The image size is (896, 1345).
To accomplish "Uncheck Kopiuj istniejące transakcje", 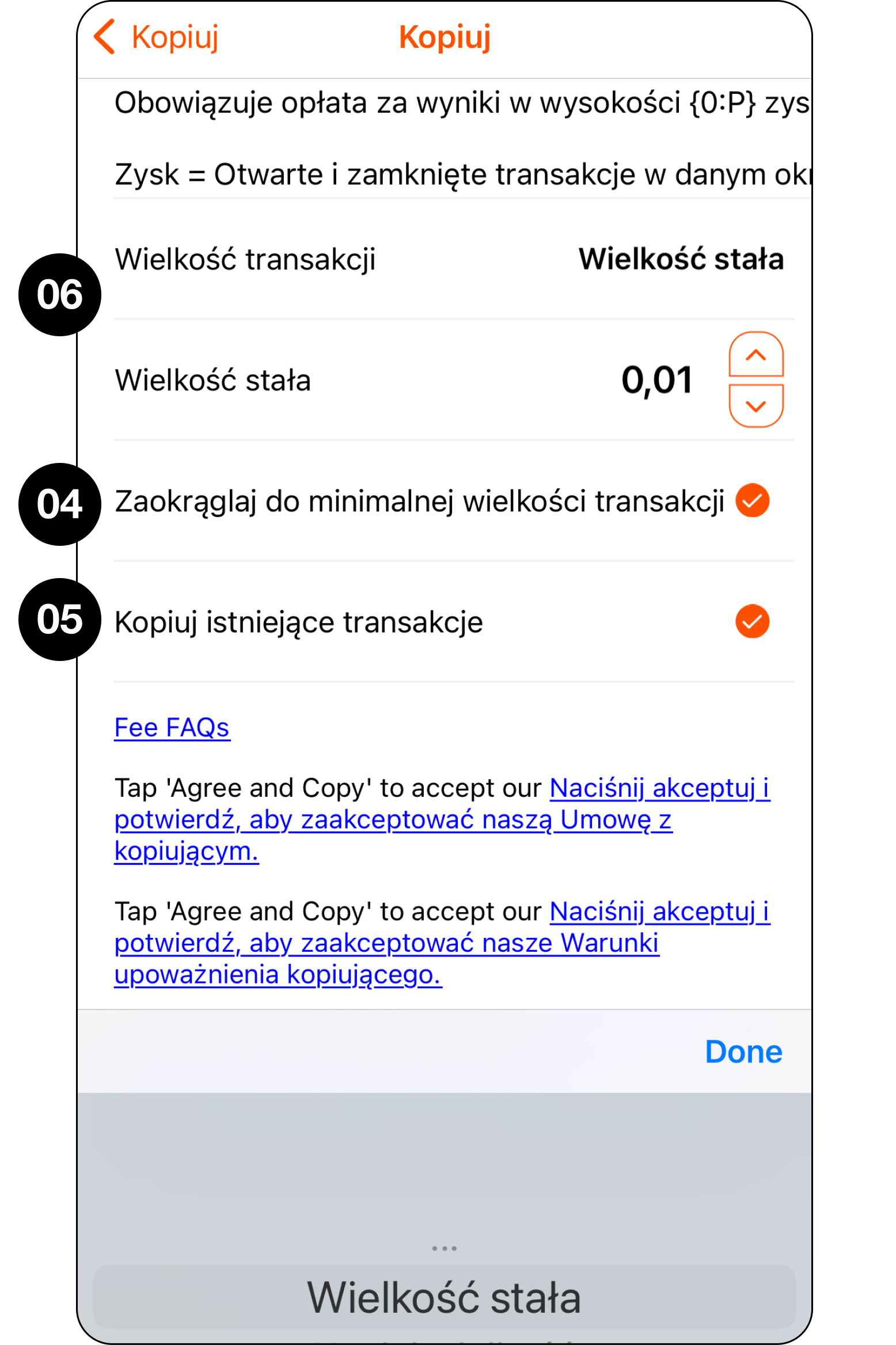I will click(x=752, y=622).
